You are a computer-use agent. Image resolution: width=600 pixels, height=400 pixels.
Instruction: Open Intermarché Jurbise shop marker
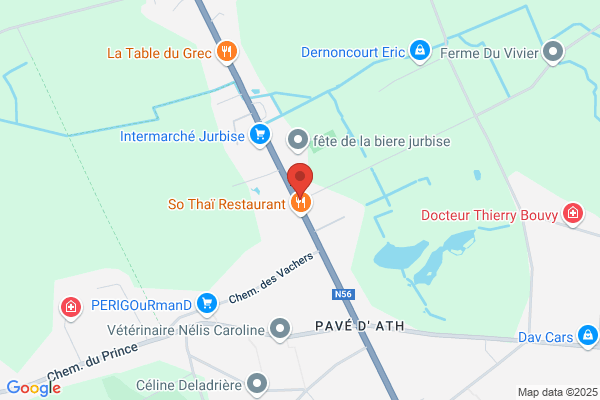[x=259, y=135]
